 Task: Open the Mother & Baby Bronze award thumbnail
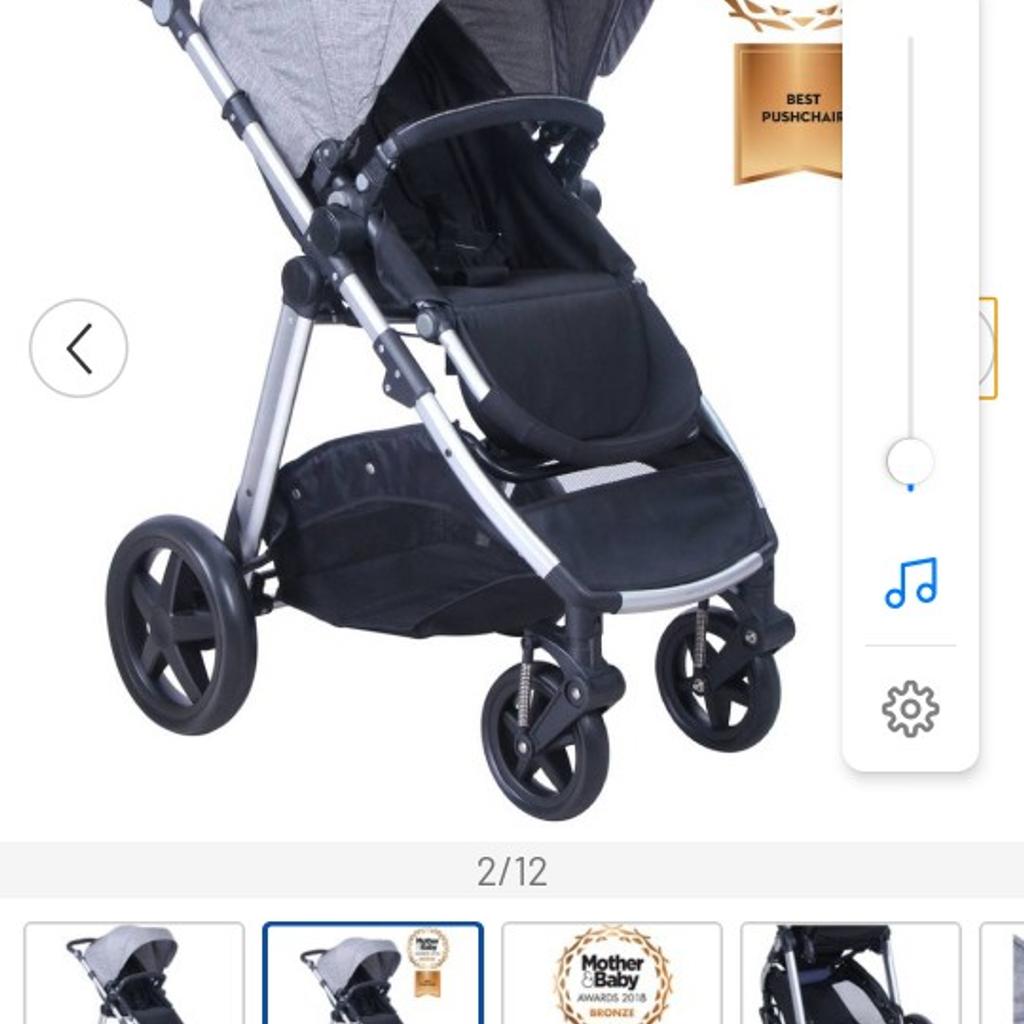612,972
